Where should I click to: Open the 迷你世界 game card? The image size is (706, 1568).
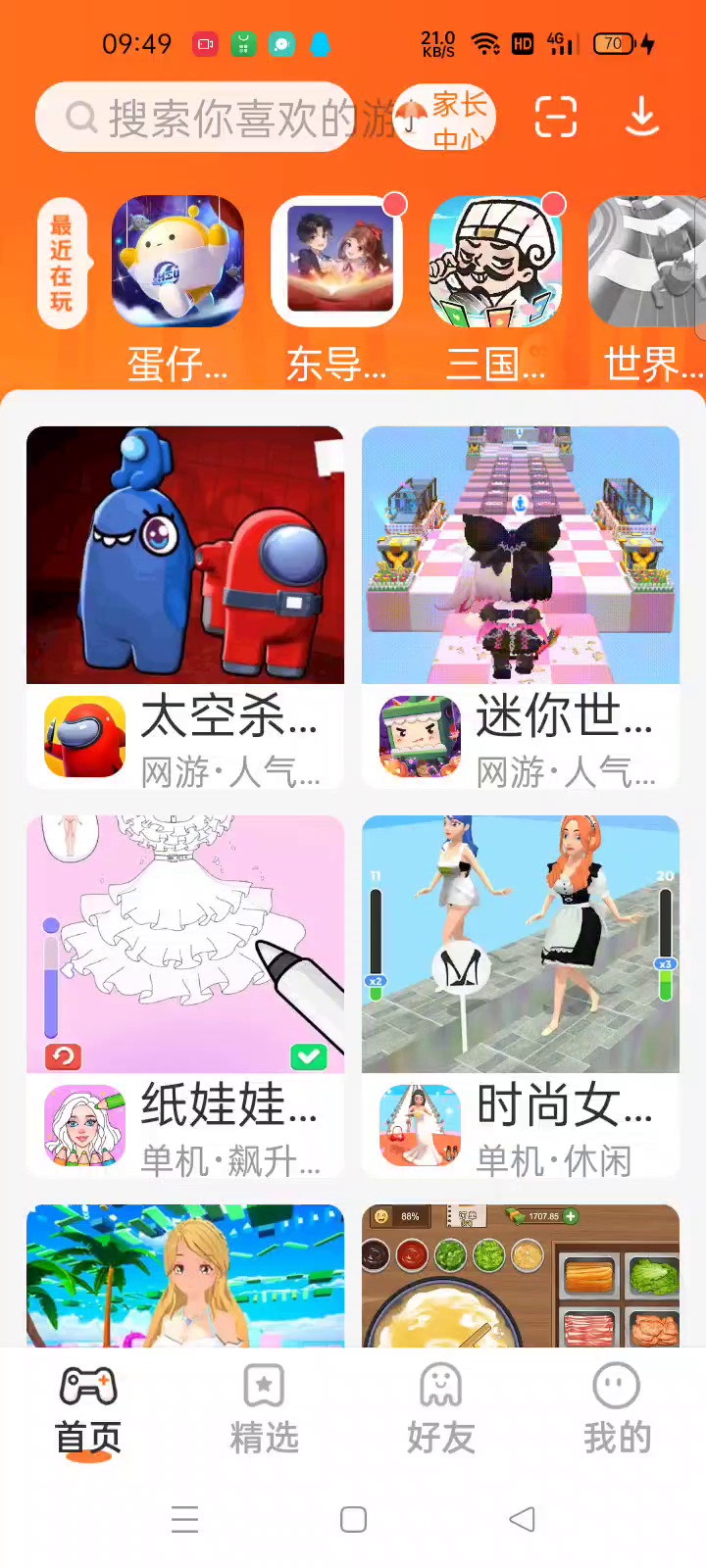[x=521, y=608]
